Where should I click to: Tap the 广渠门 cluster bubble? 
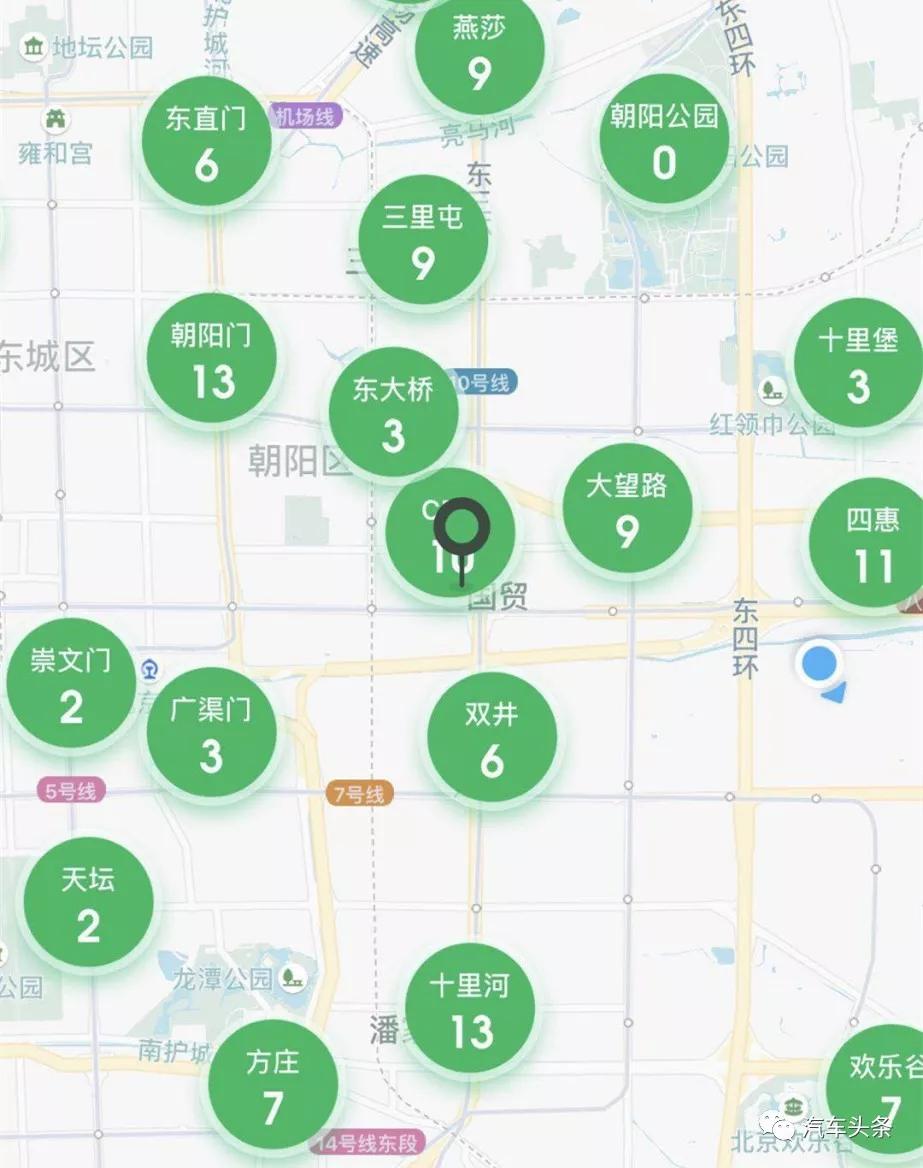211,733
